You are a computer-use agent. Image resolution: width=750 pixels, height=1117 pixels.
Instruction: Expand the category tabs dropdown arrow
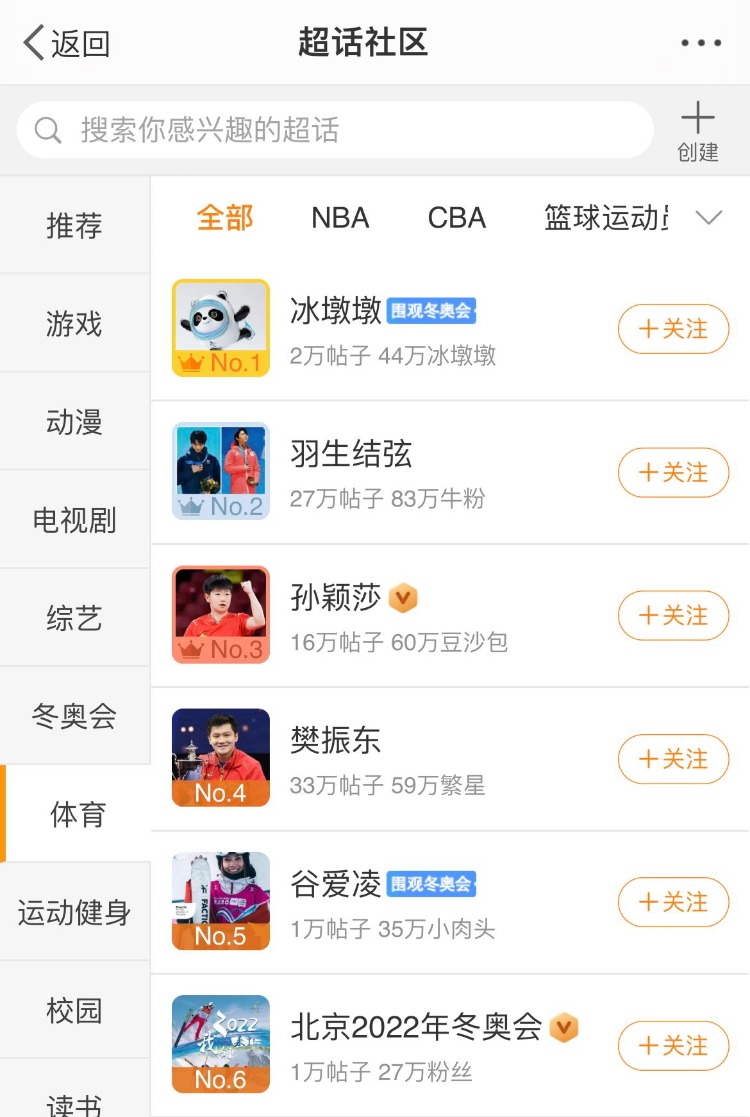click(708, 218)
